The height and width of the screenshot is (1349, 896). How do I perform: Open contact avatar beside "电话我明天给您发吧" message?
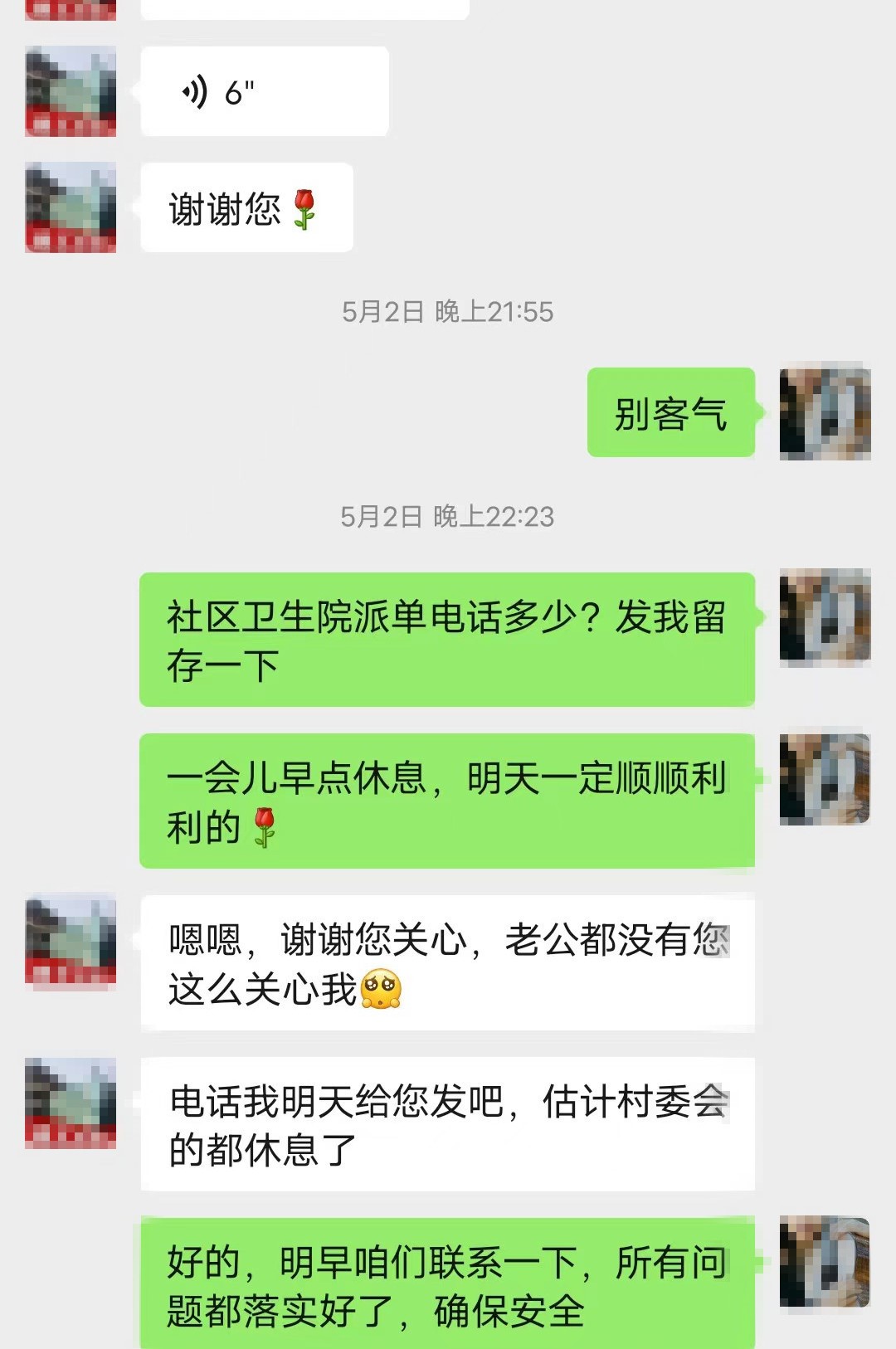coord(71,1103)
